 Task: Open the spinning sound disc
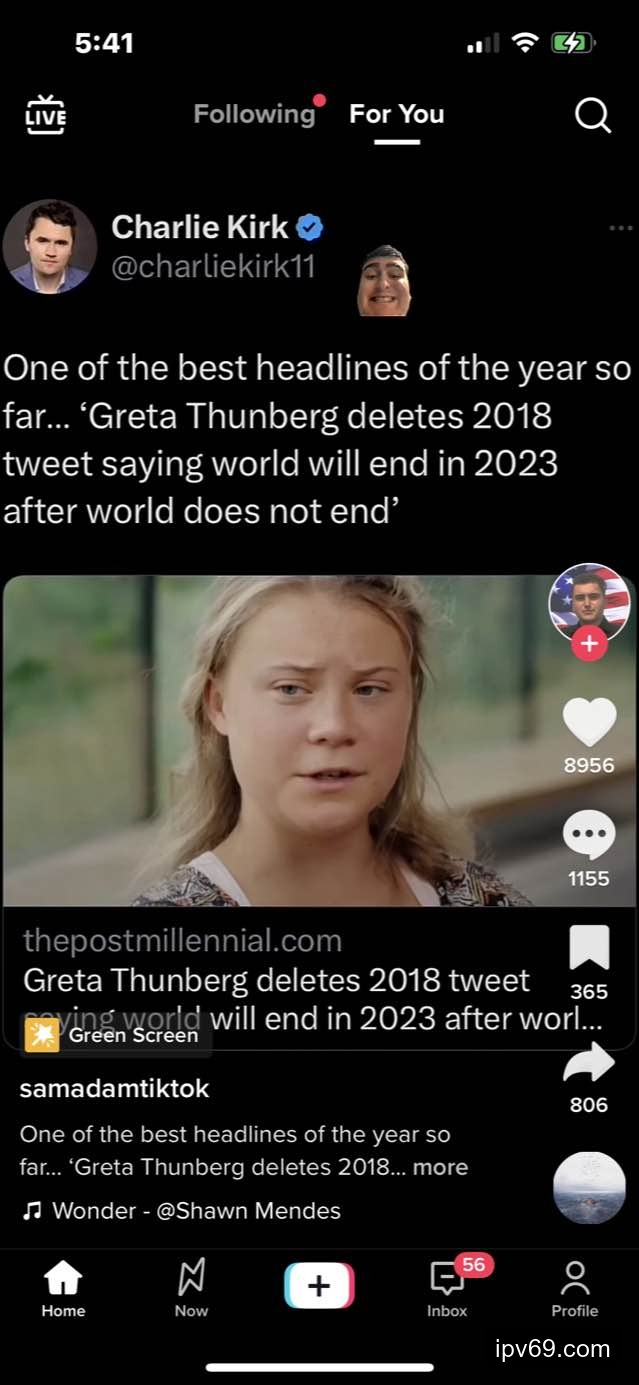[589, 1188]
